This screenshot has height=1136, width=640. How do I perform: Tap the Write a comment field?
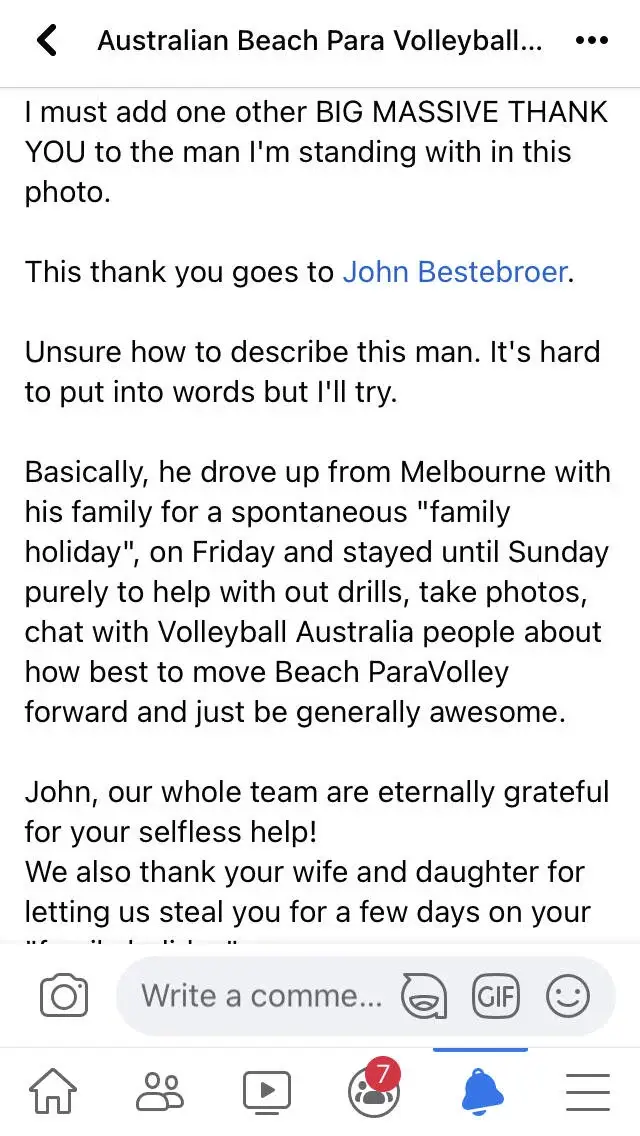pyautogui.click(x=260, y=996)
